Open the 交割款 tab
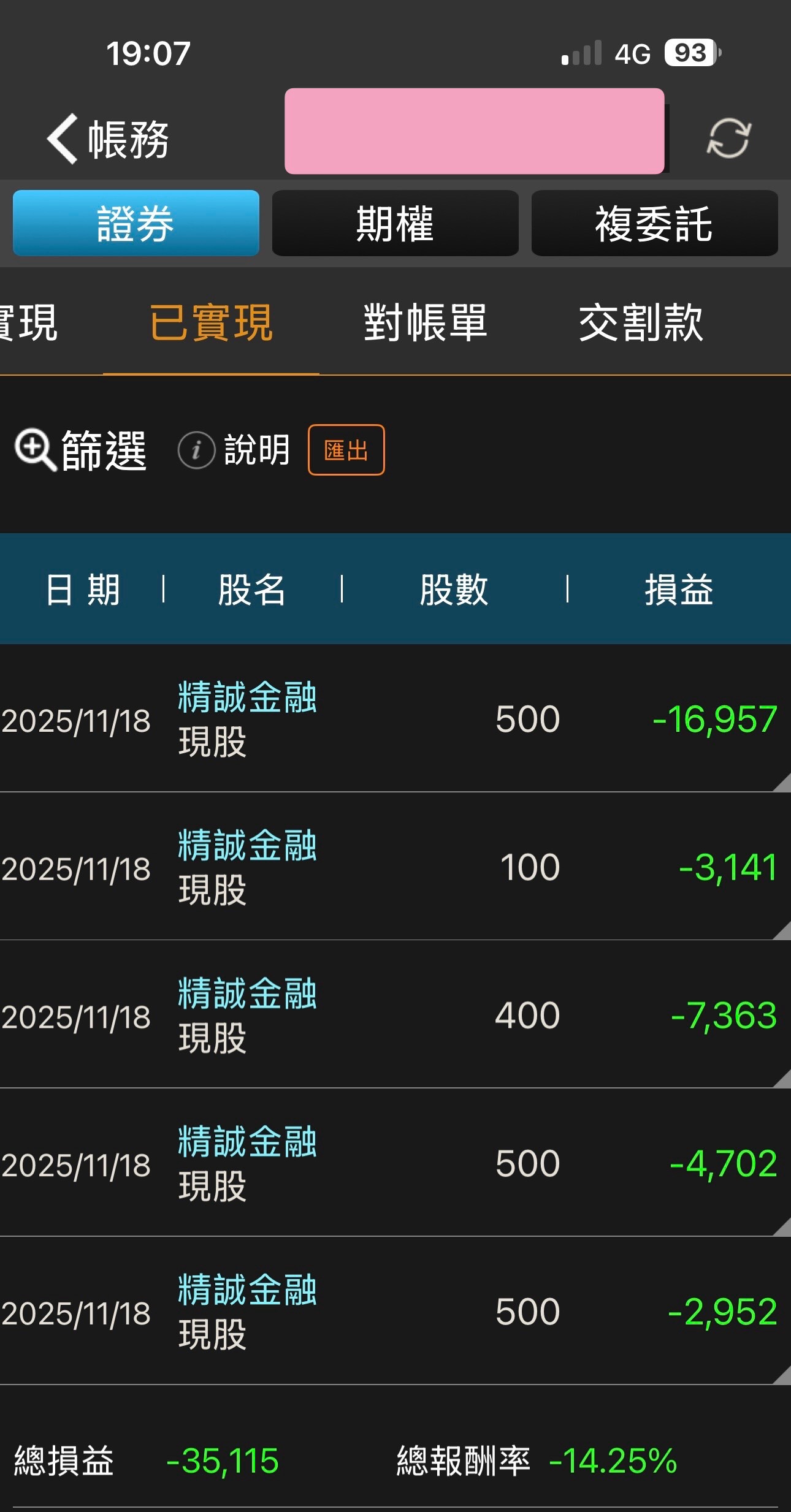The image size is (791, 1512). click(641, 323)
